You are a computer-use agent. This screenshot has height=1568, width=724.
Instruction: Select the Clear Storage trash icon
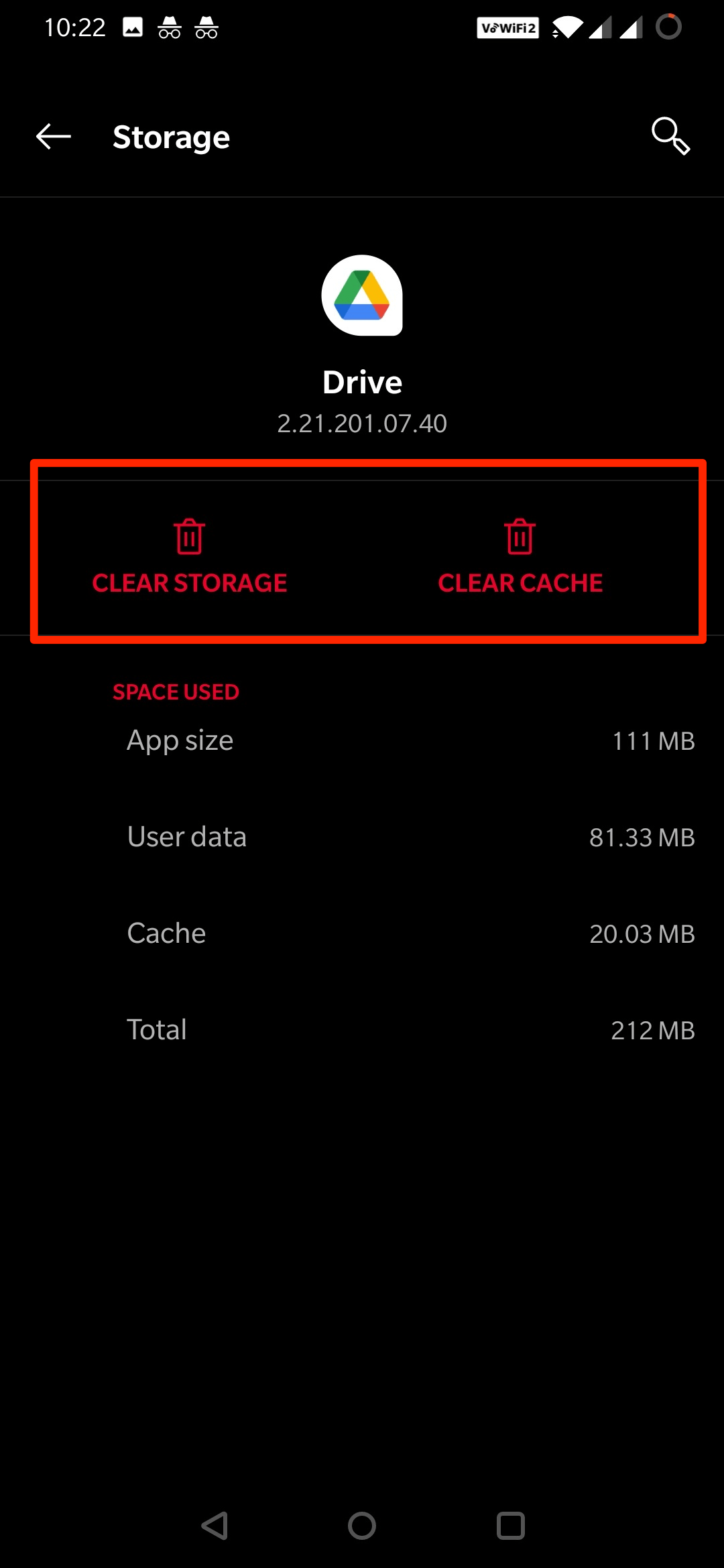188,536
